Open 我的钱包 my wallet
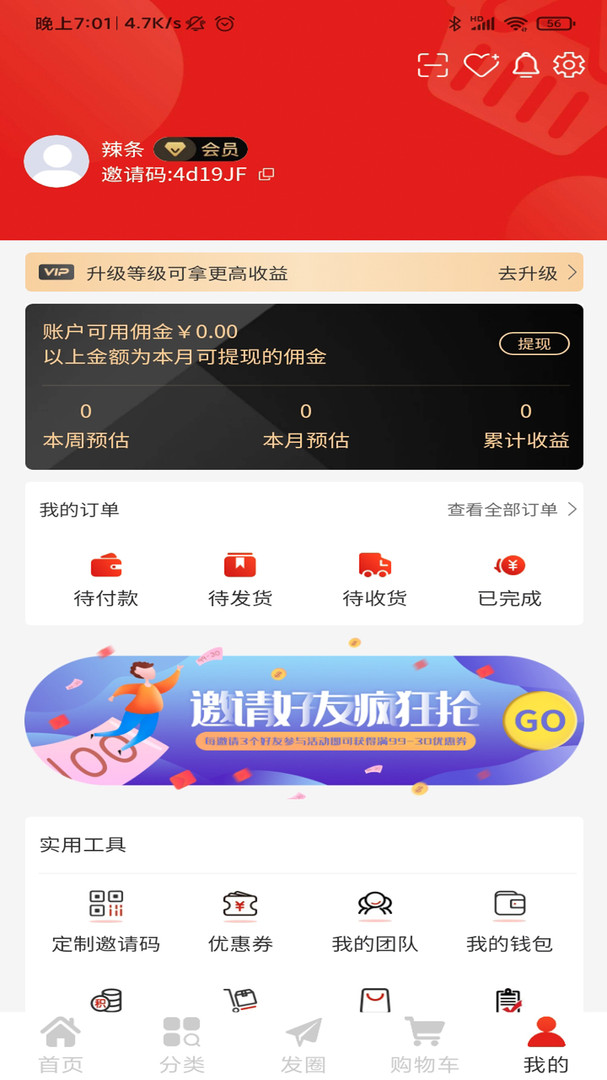 [510, 921]
